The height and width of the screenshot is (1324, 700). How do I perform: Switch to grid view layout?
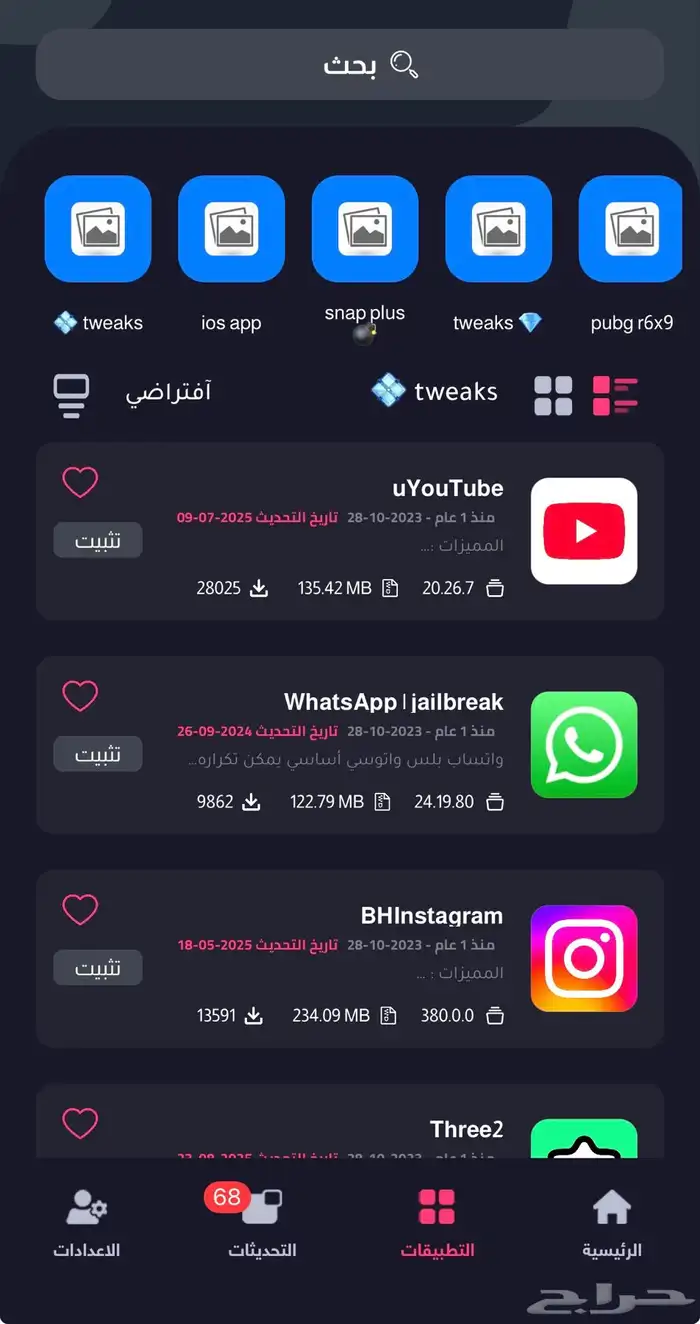[x=553, y=396]
